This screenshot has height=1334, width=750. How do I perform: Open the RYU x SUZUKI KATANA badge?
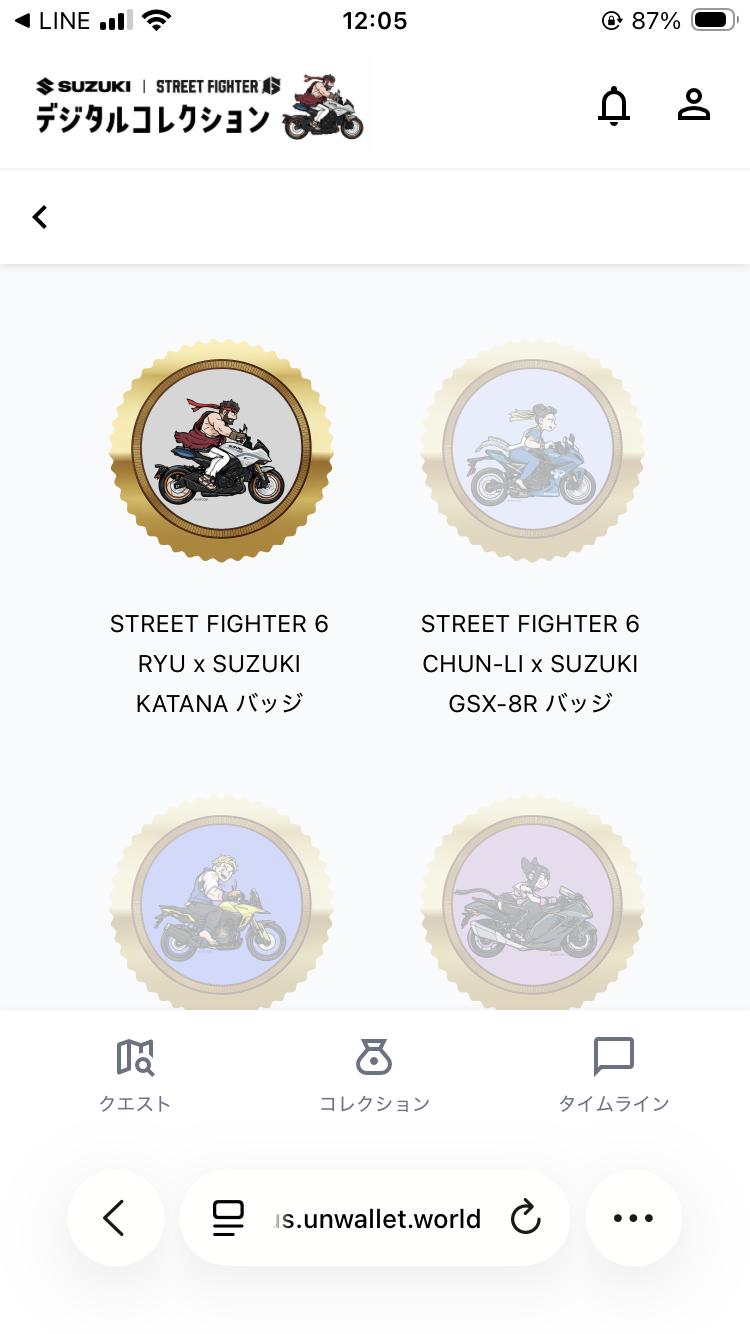[x=221, y=451]
